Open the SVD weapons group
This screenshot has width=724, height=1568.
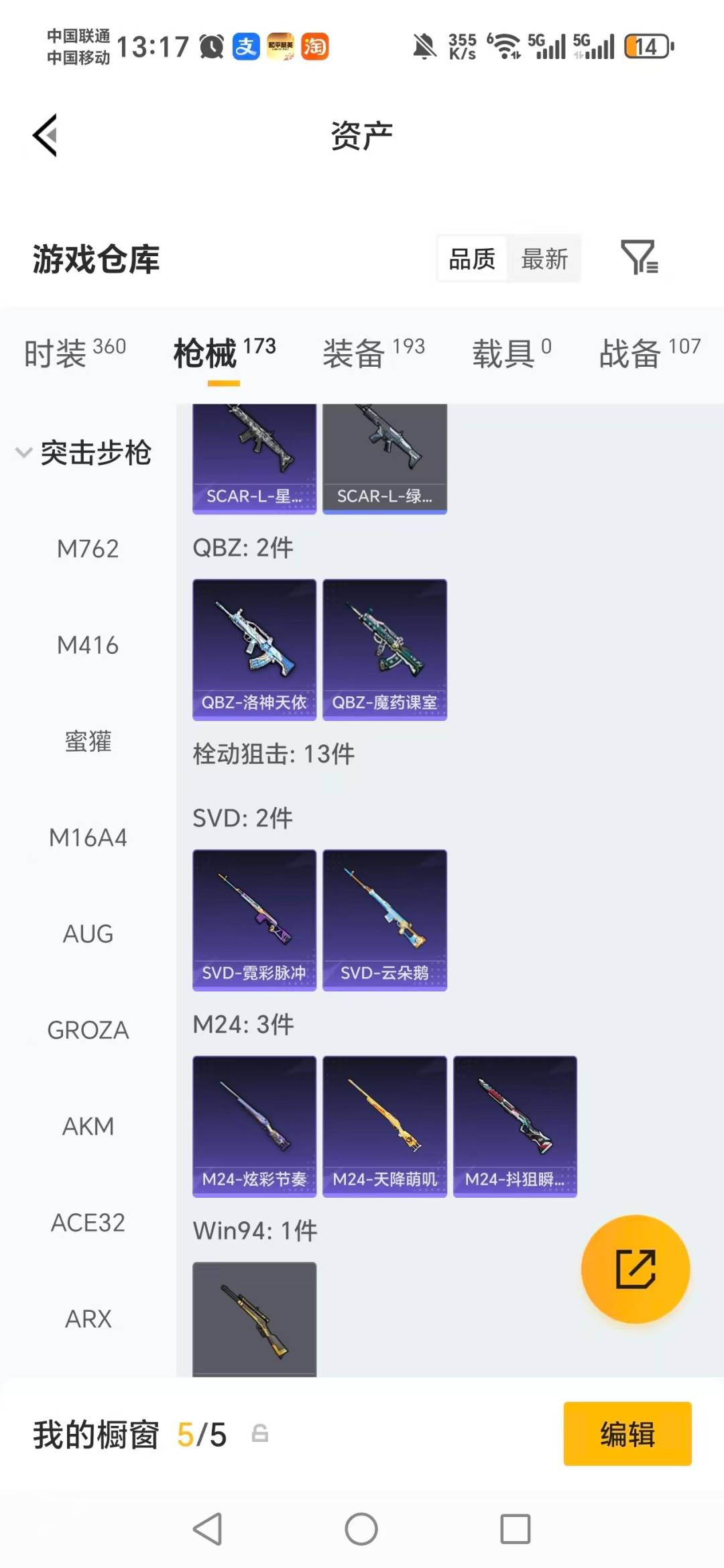tap(241, 818)
